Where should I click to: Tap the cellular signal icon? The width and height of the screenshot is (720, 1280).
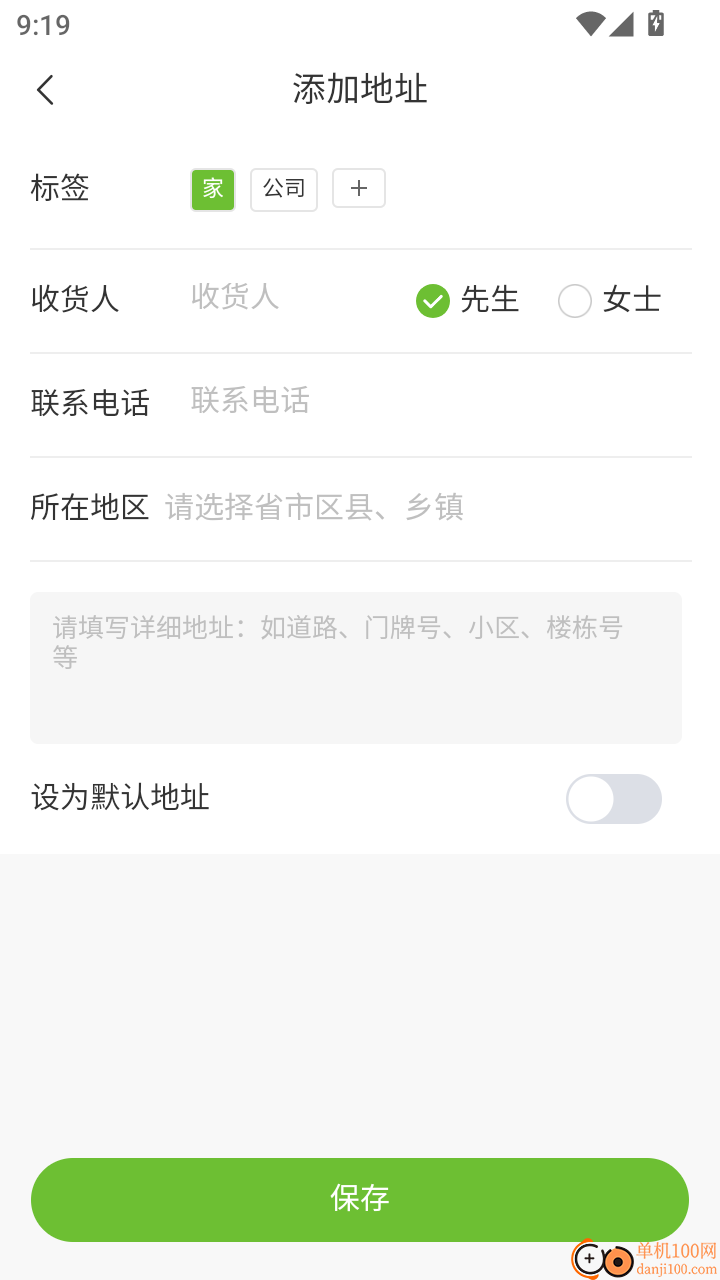pyautogui.click(x=622, y=25)
